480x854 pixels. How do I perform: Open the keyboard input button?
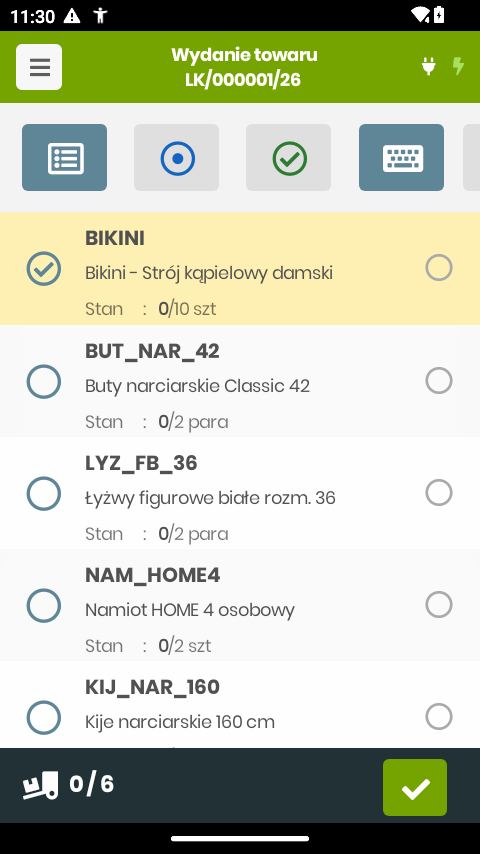pos(402,157)
